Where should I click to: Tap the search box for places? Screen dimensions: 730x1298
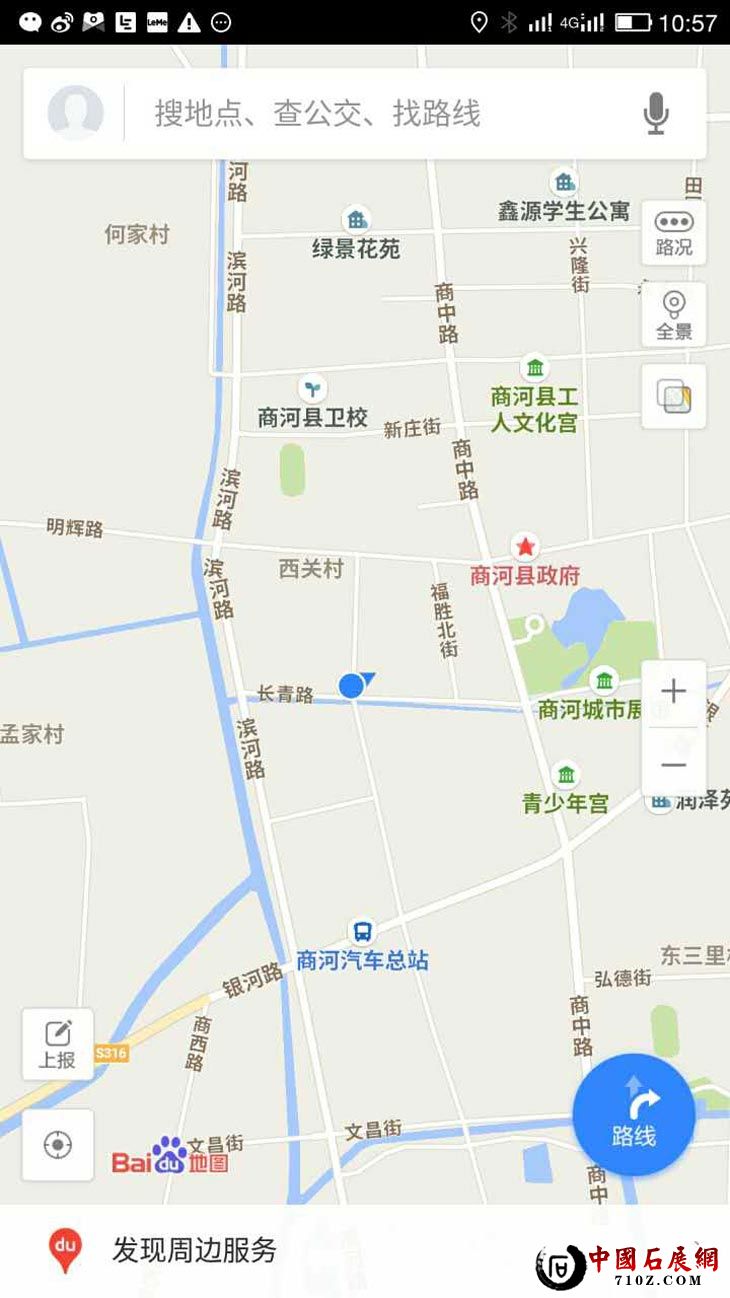click(x=380, y=113)
